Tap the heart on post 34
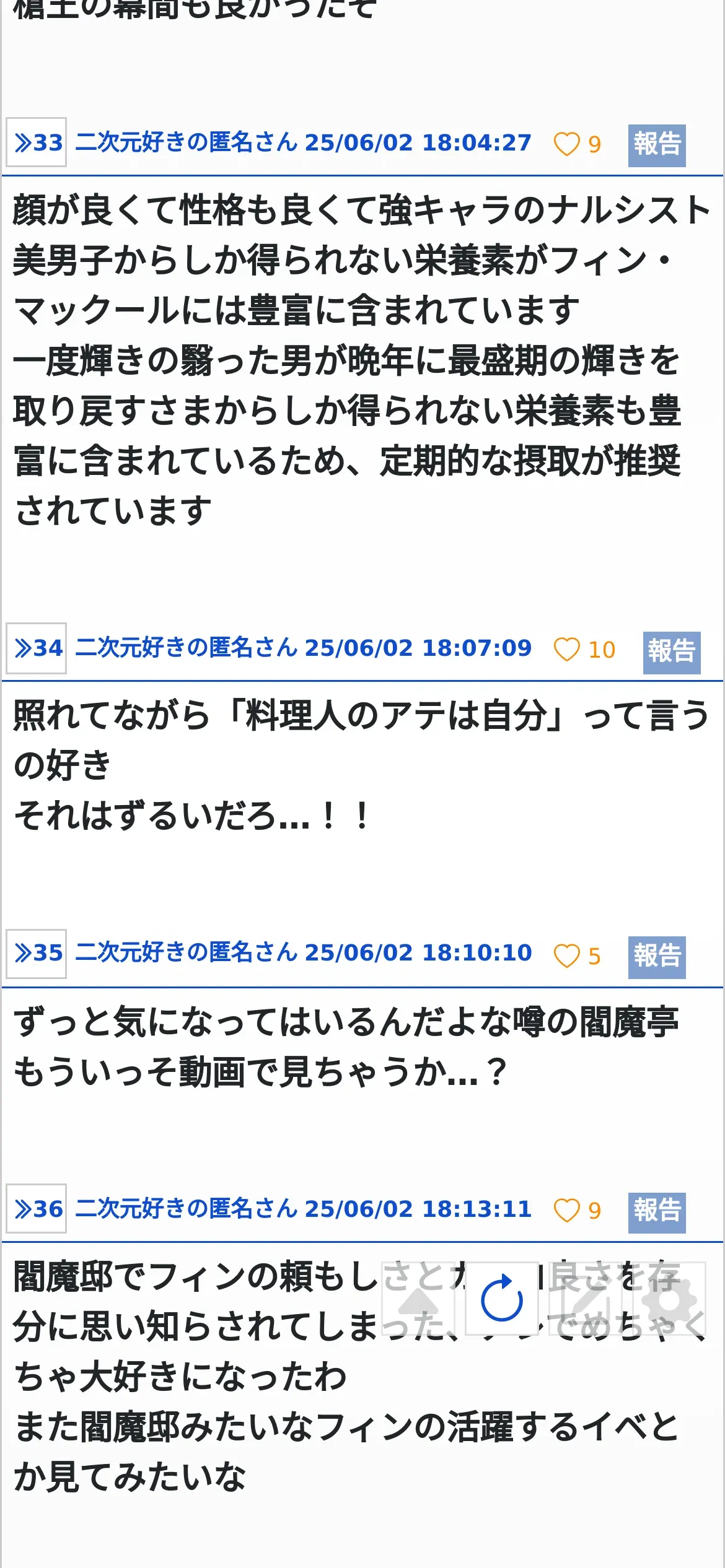The height and width of the screenshot is (1568, 725). (566, 650)
